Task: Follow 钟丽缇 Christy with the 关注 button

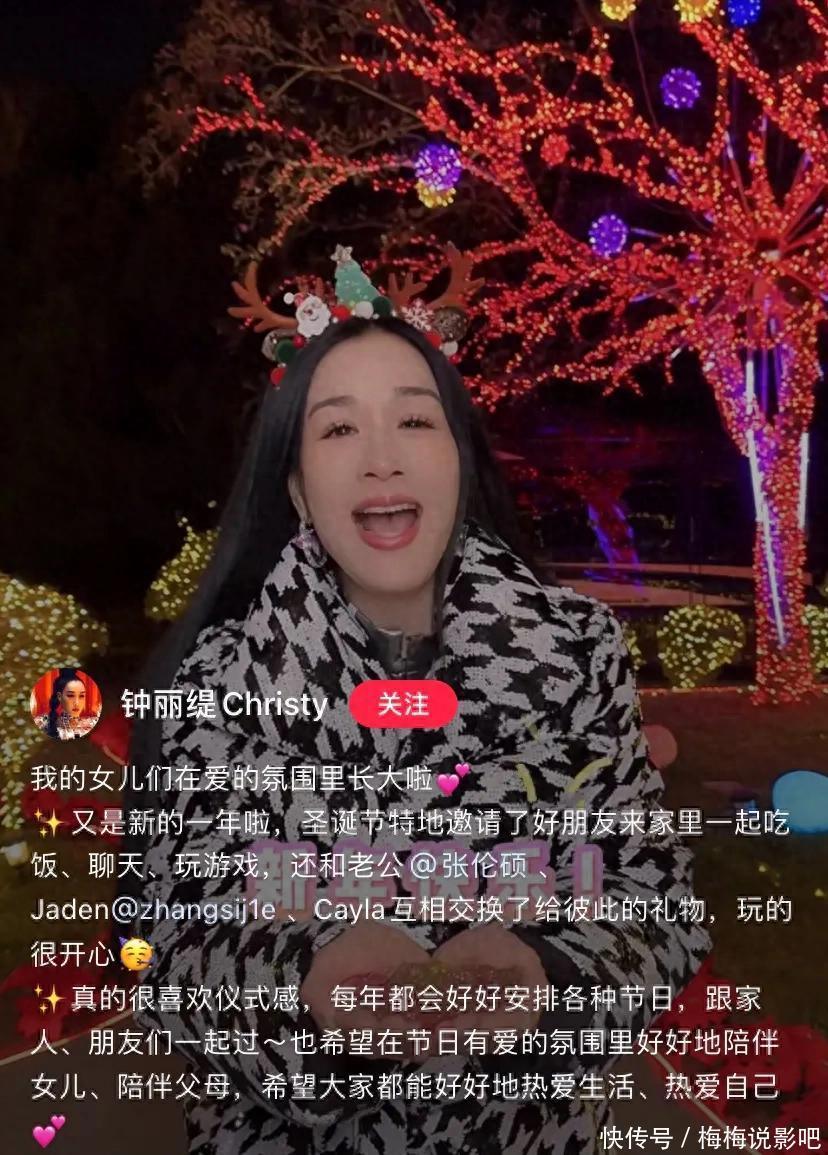Action: [x=403, y=705]
